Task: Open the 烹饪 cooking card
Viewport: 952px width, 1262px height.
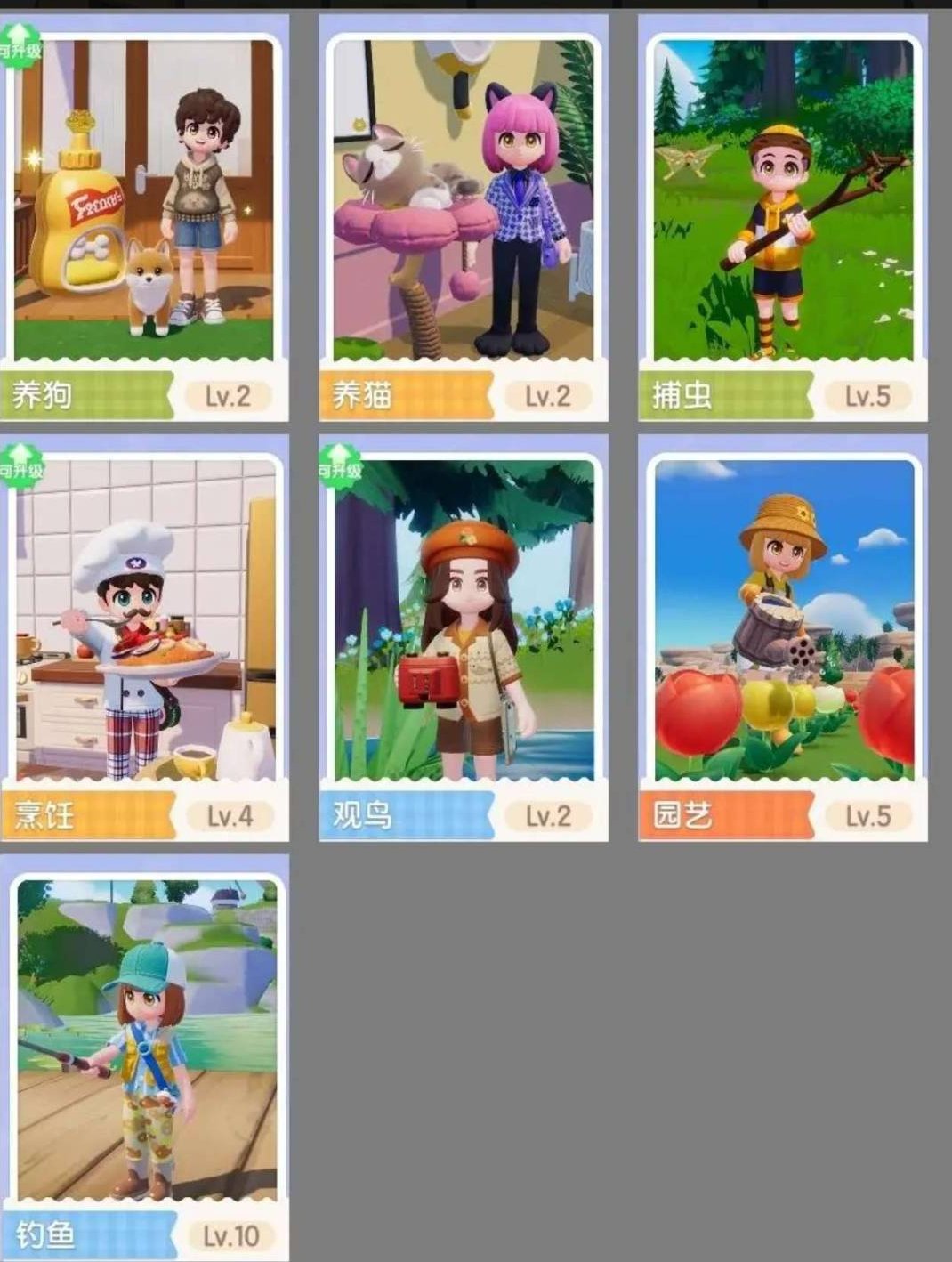Action: pyautogui.click(x=144, y=636)
